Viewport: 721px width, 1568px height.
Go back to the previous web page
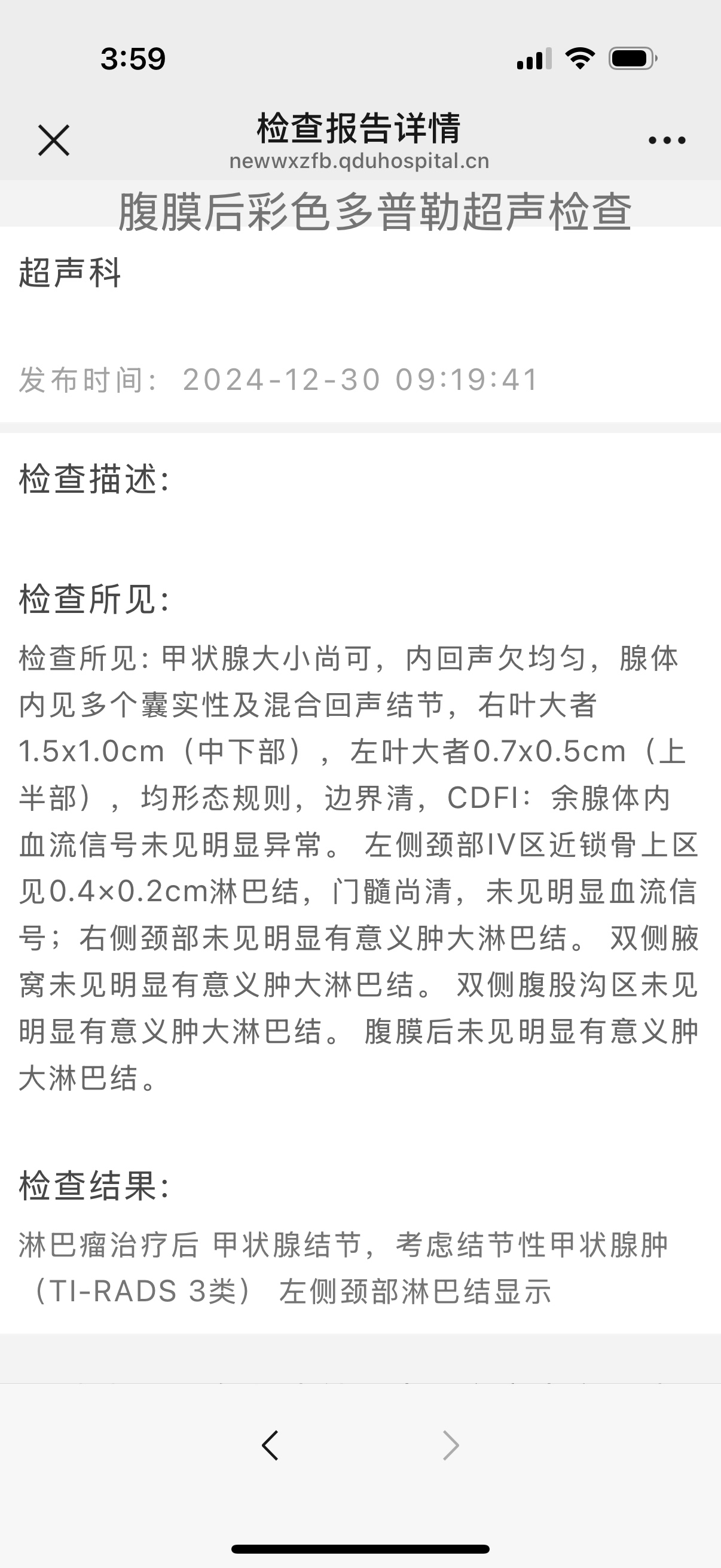pos(270,1445)
